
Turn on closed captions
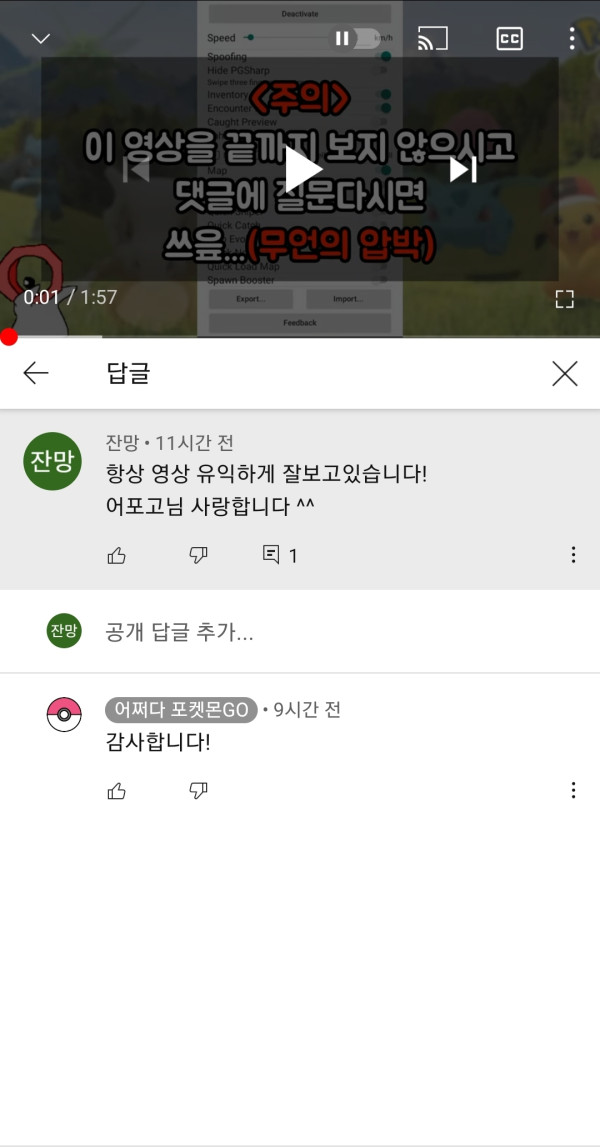[x=509, y=39]
